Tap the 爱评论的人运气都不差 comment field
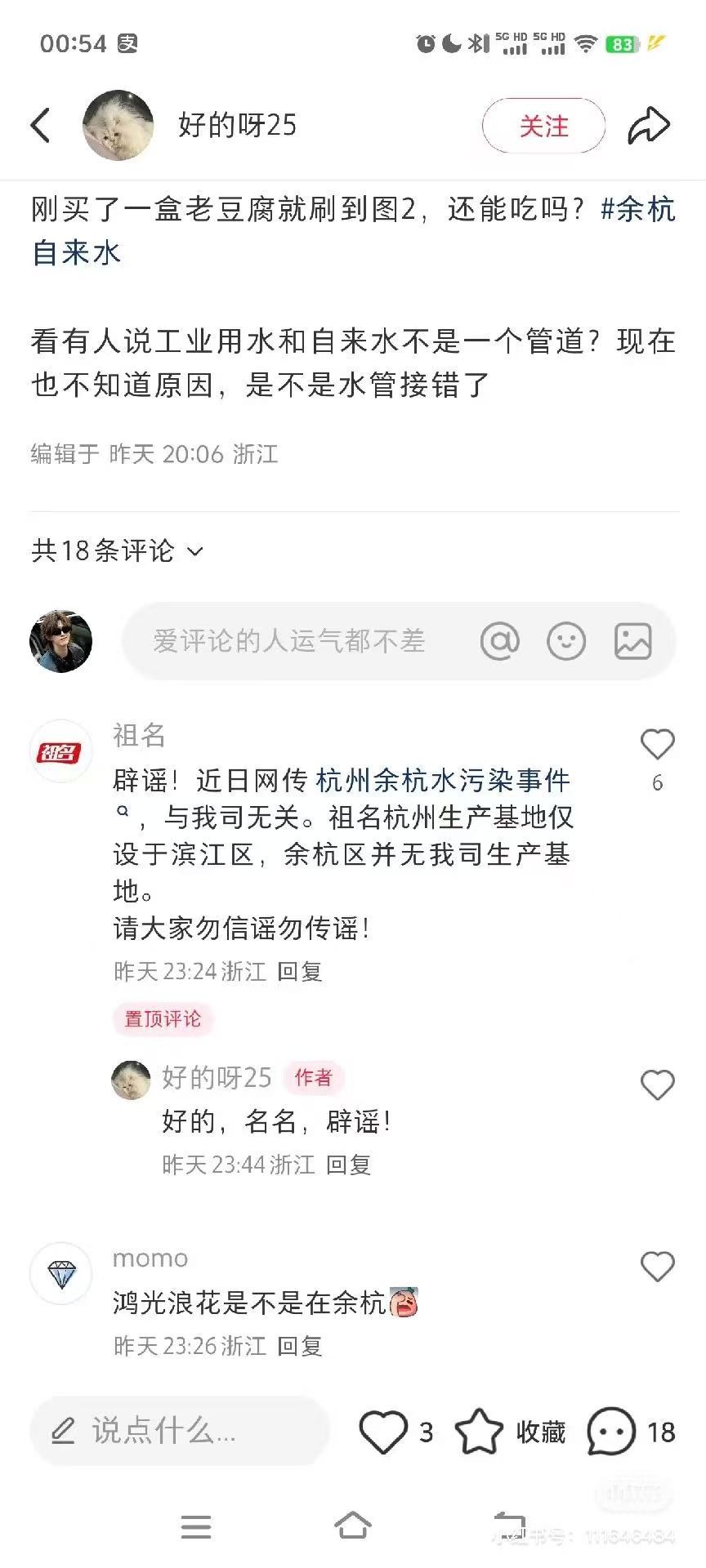Viewport: 706px width, 1568px height. click(x=289, y=641)
